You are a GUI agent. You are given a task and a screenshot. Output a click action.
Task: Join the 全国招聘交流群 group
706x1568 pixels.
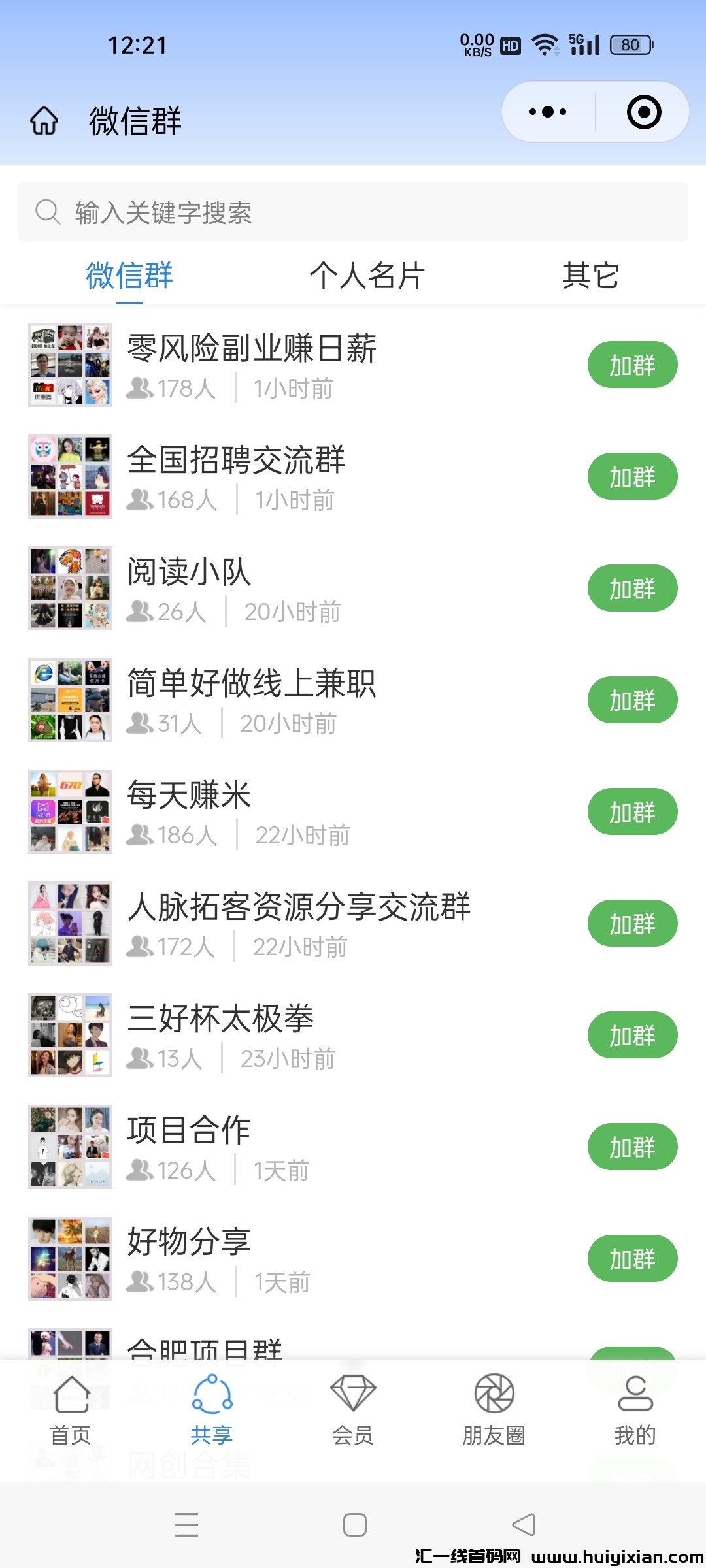(x=632, y=476)
